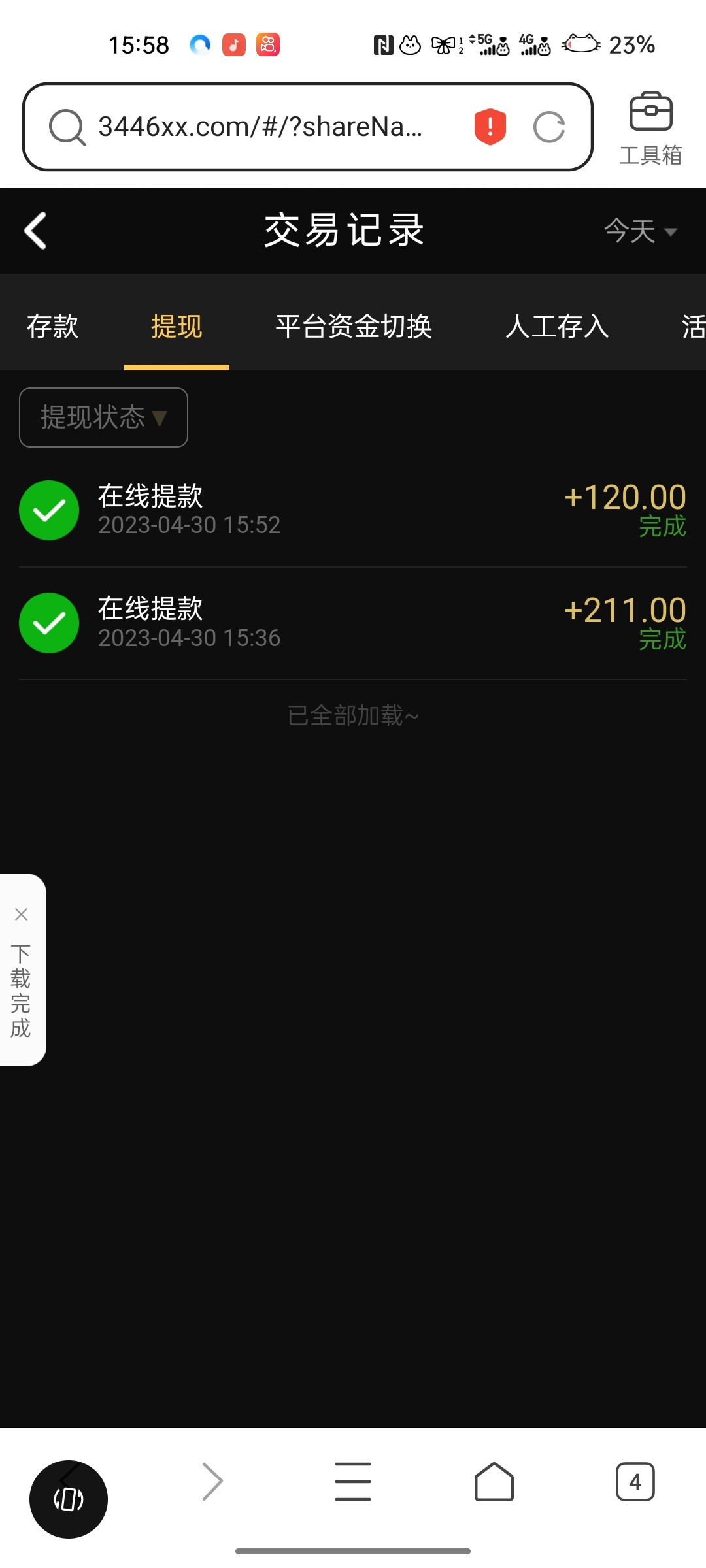
Task: Select the 提现 tab
Action: (176, 326)
